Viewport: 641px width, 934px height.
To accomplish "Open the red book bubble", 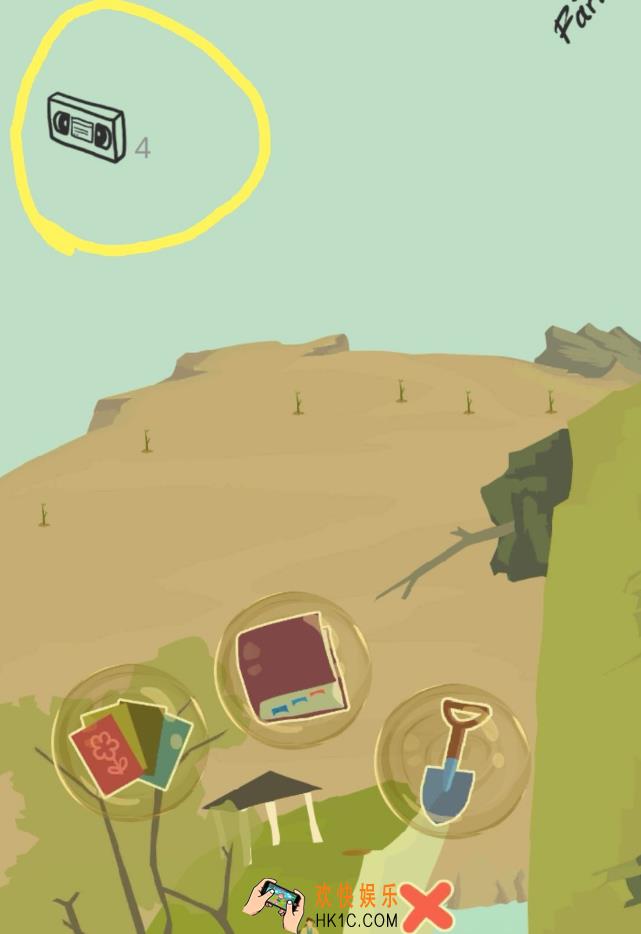I will pos(292,668).
